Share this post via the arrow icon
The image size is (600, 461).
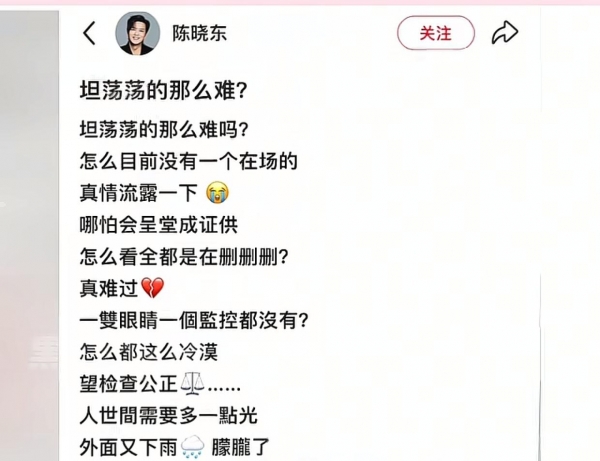[505, 33]
